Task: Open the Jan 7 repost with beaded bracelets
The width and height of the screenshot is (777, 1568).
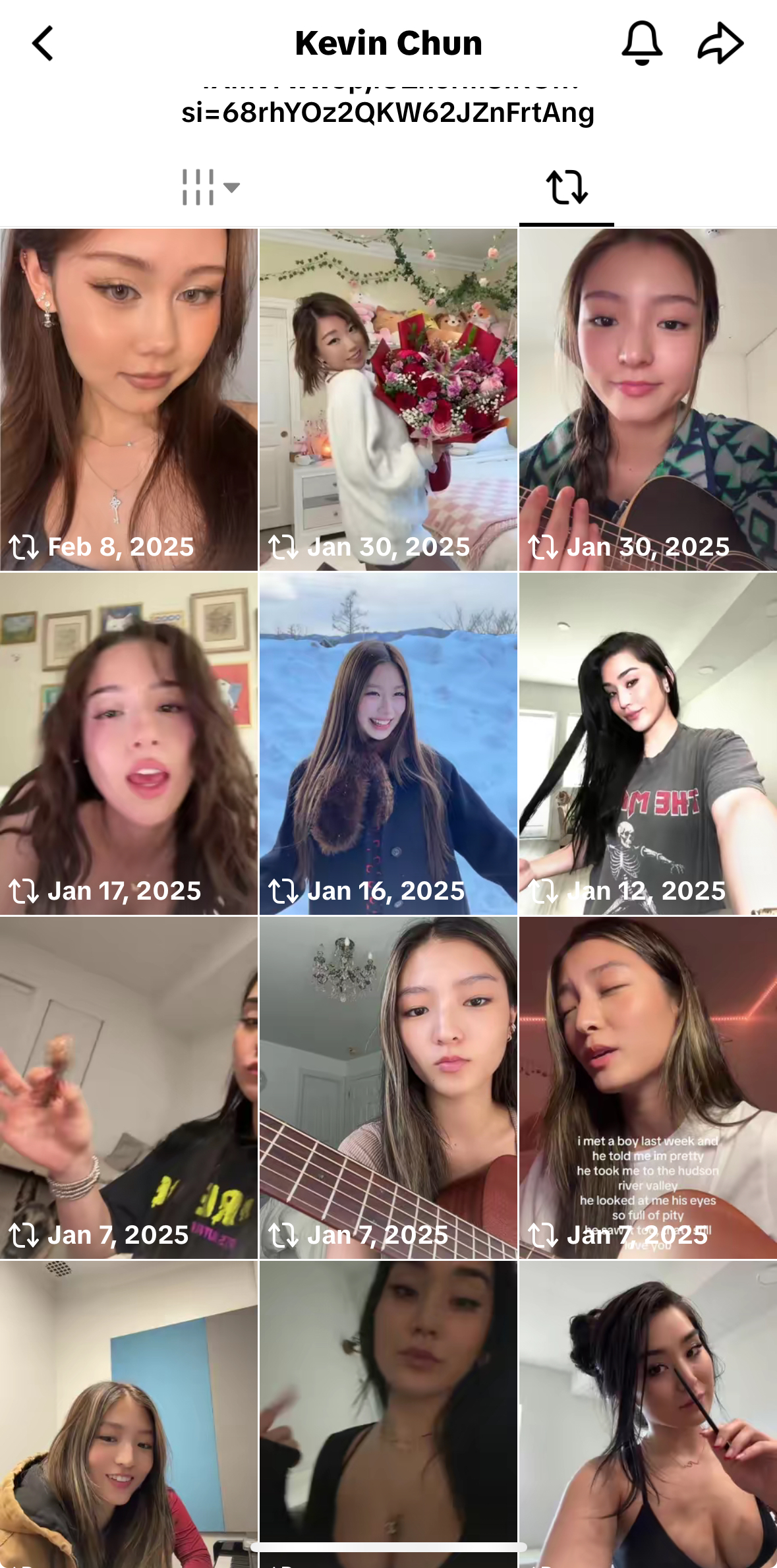Action: coord(129,1088)
